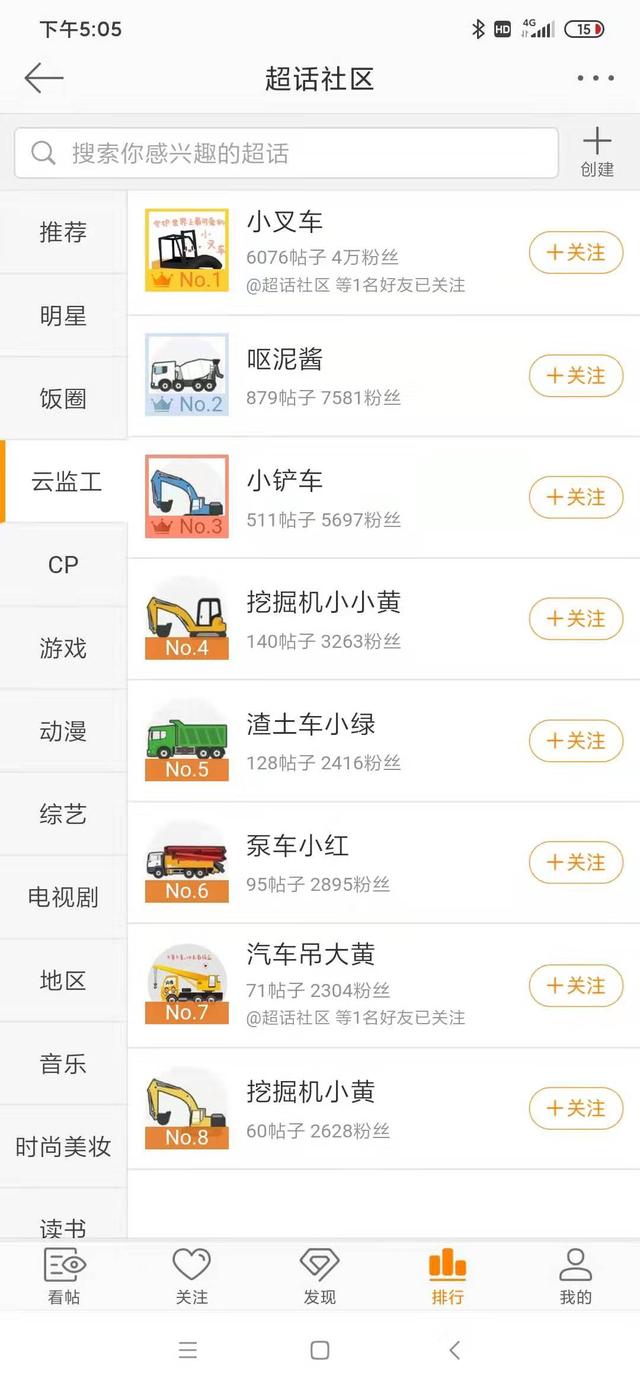
Task: Tap the system home button
Action: point(320,1350)
